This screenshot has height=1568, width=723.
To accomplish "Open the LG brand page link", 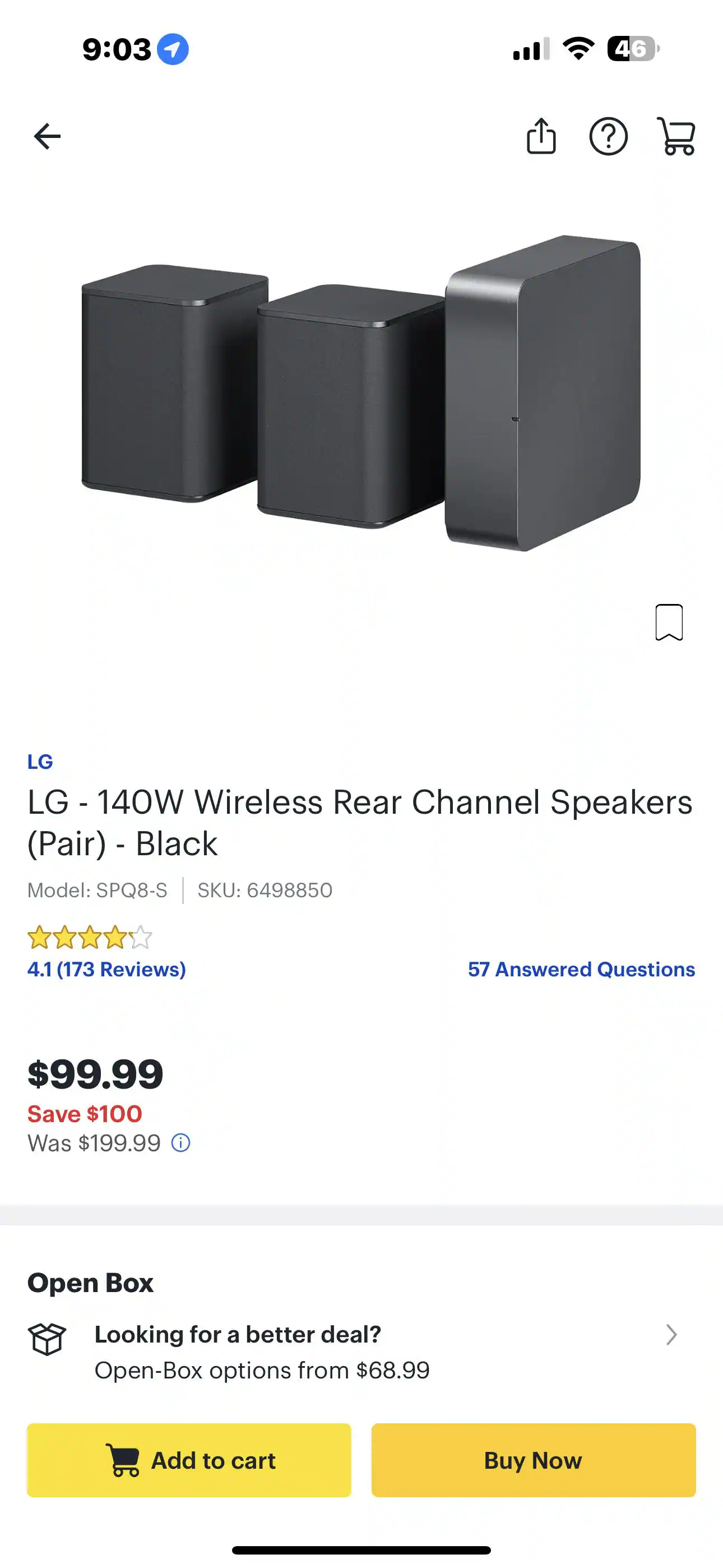I will point(40,760).
